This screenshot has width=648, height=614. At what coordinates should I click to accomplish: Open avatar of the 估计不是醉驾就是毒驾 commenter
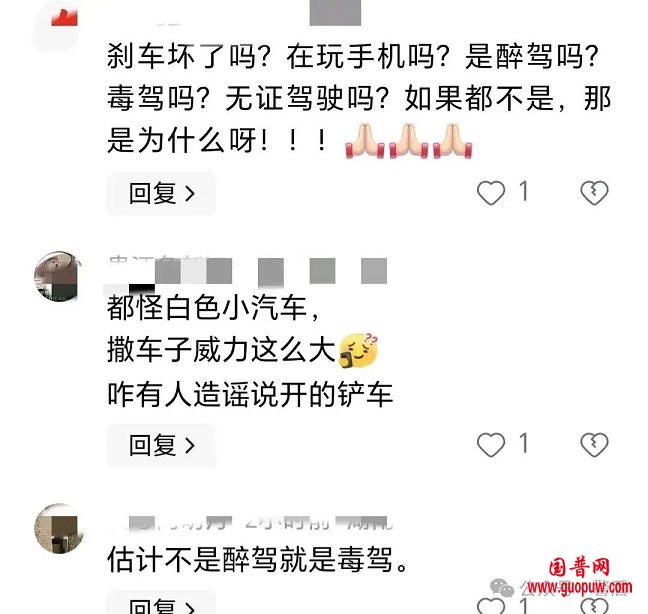coord(59,529)
